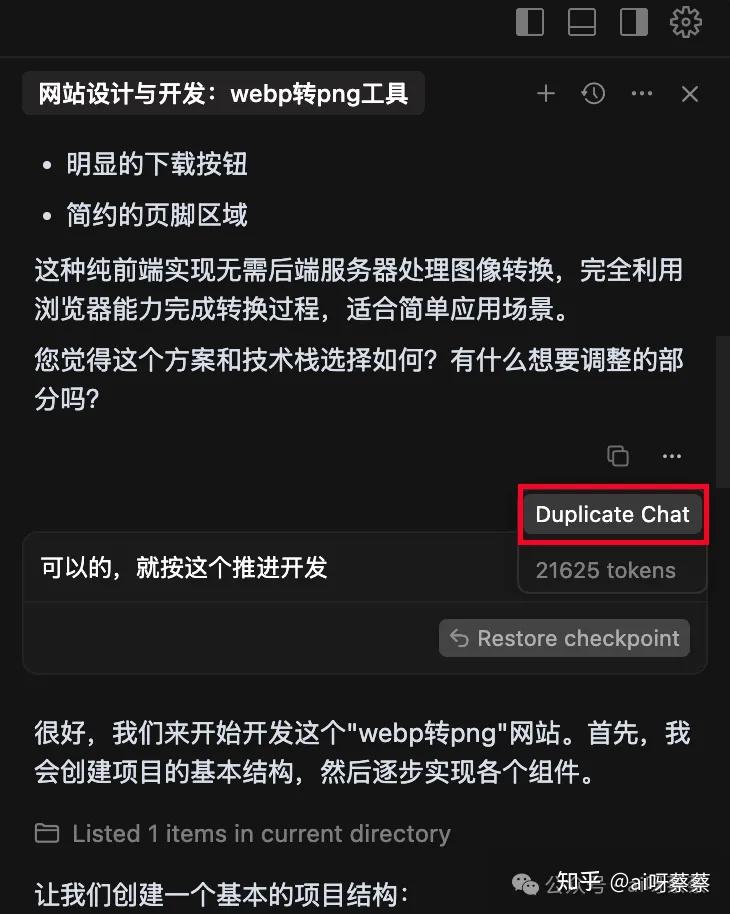Viewport: 730px width, 914px height.
Task: Toggle the bottom panel layout icon
Action: tap(582, 22)
